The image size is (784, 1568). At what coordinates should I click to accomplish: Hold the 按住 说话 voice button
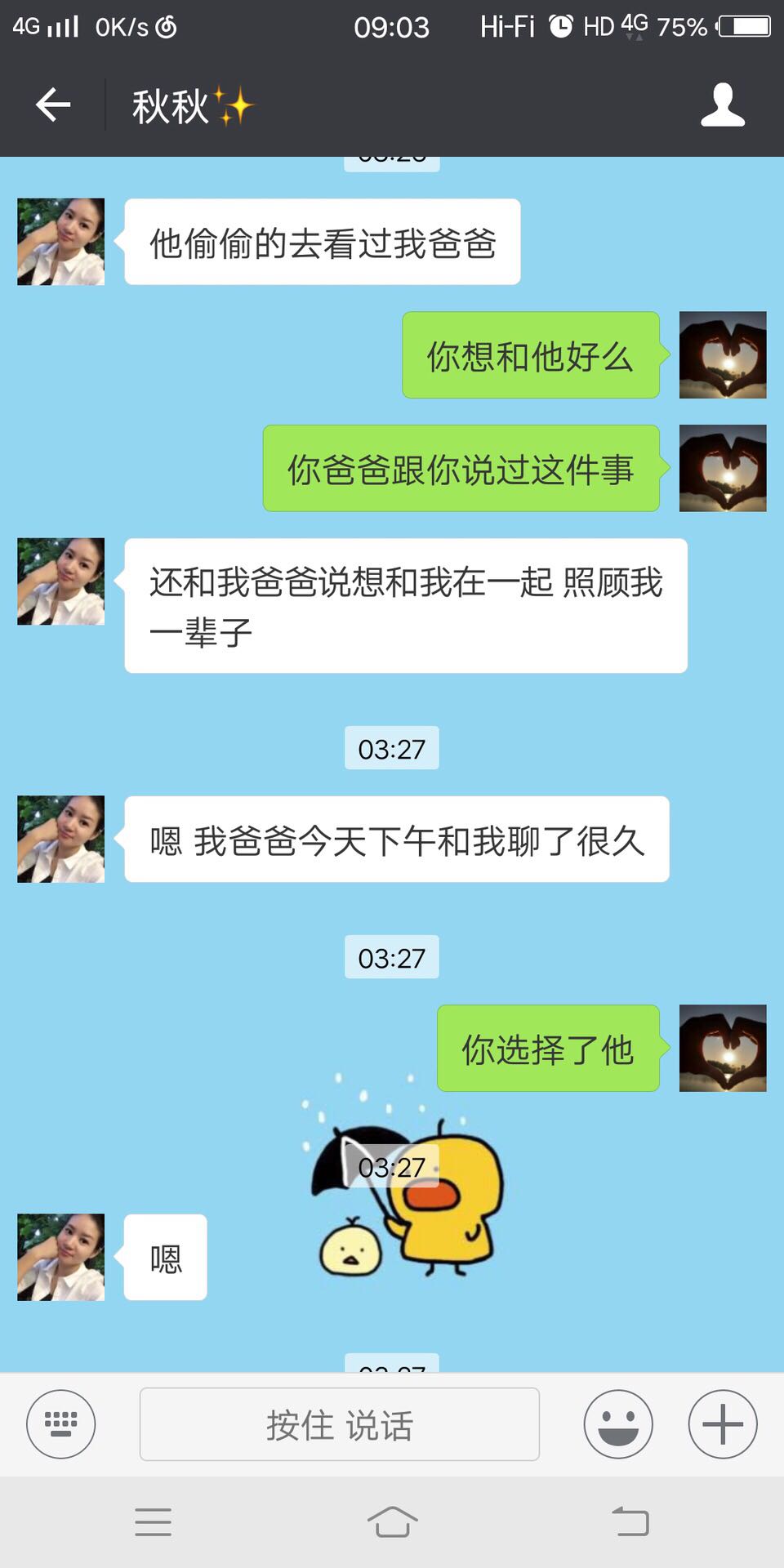339,1424
